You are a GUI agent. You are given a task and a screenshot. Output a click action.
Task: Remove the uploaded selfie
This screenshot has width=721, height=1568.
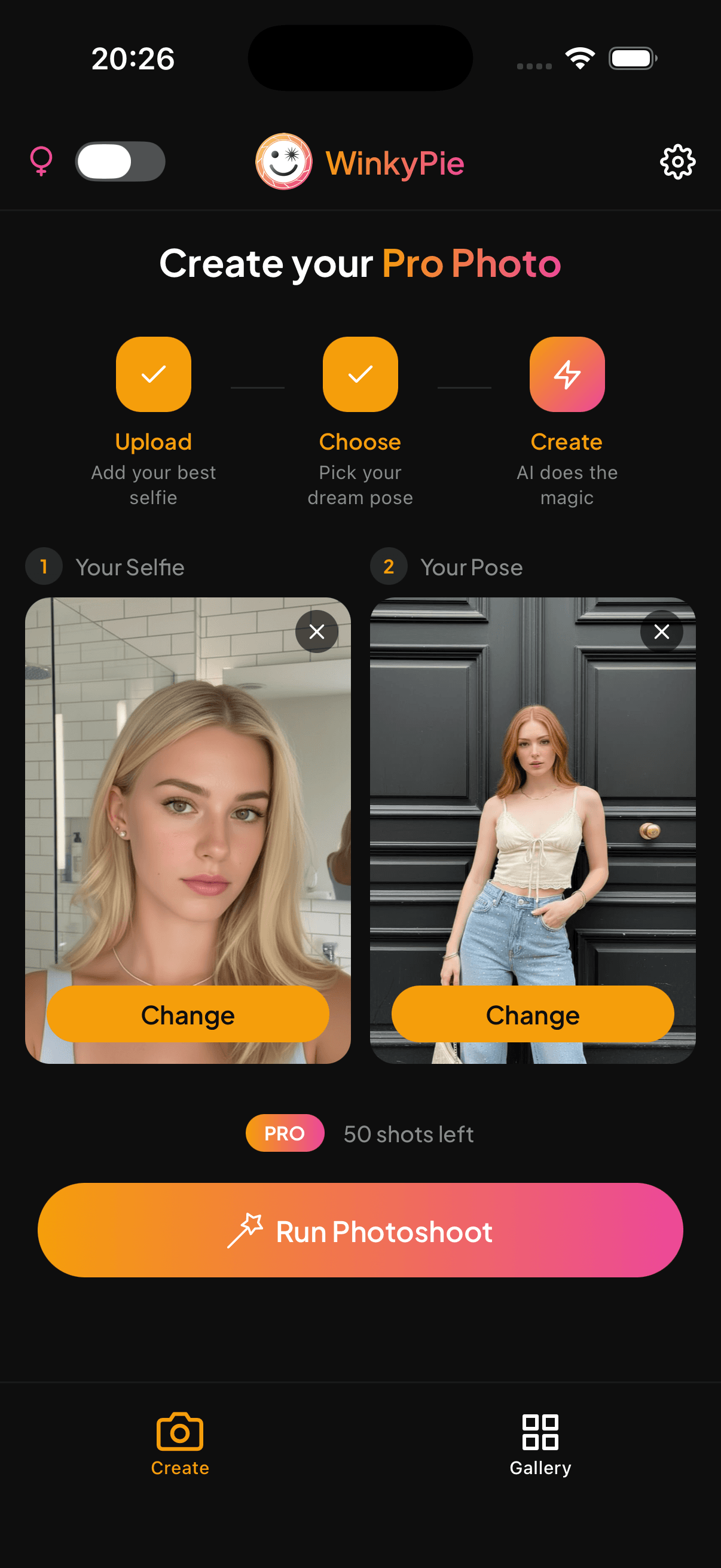pos(316,632)
